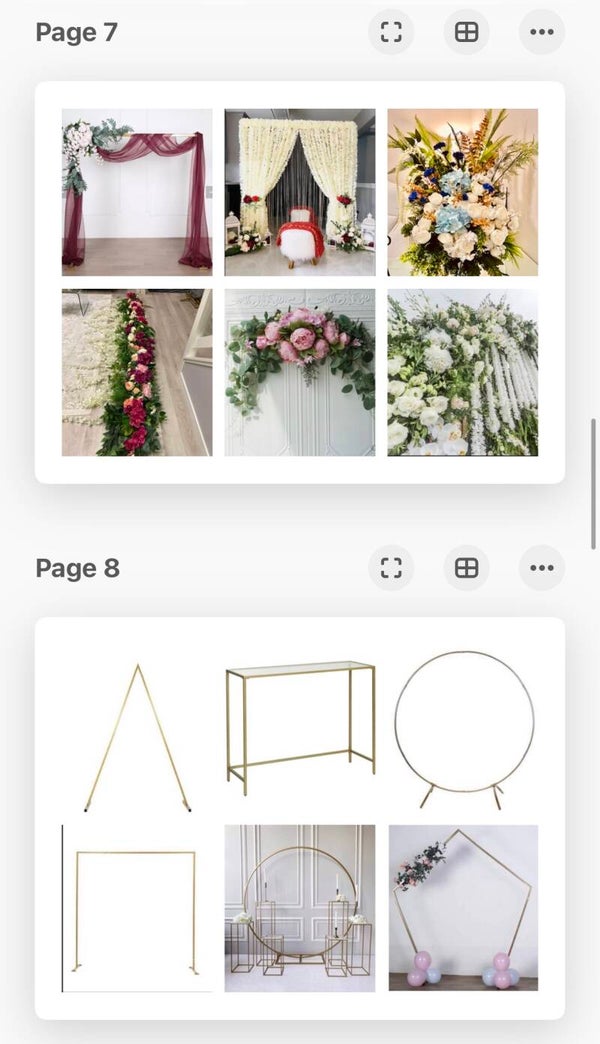The height and width of the screenshot is (1044, 600).
Task: Expand Page 8 to fullscreen view
Action: click(x=391, y=568)
